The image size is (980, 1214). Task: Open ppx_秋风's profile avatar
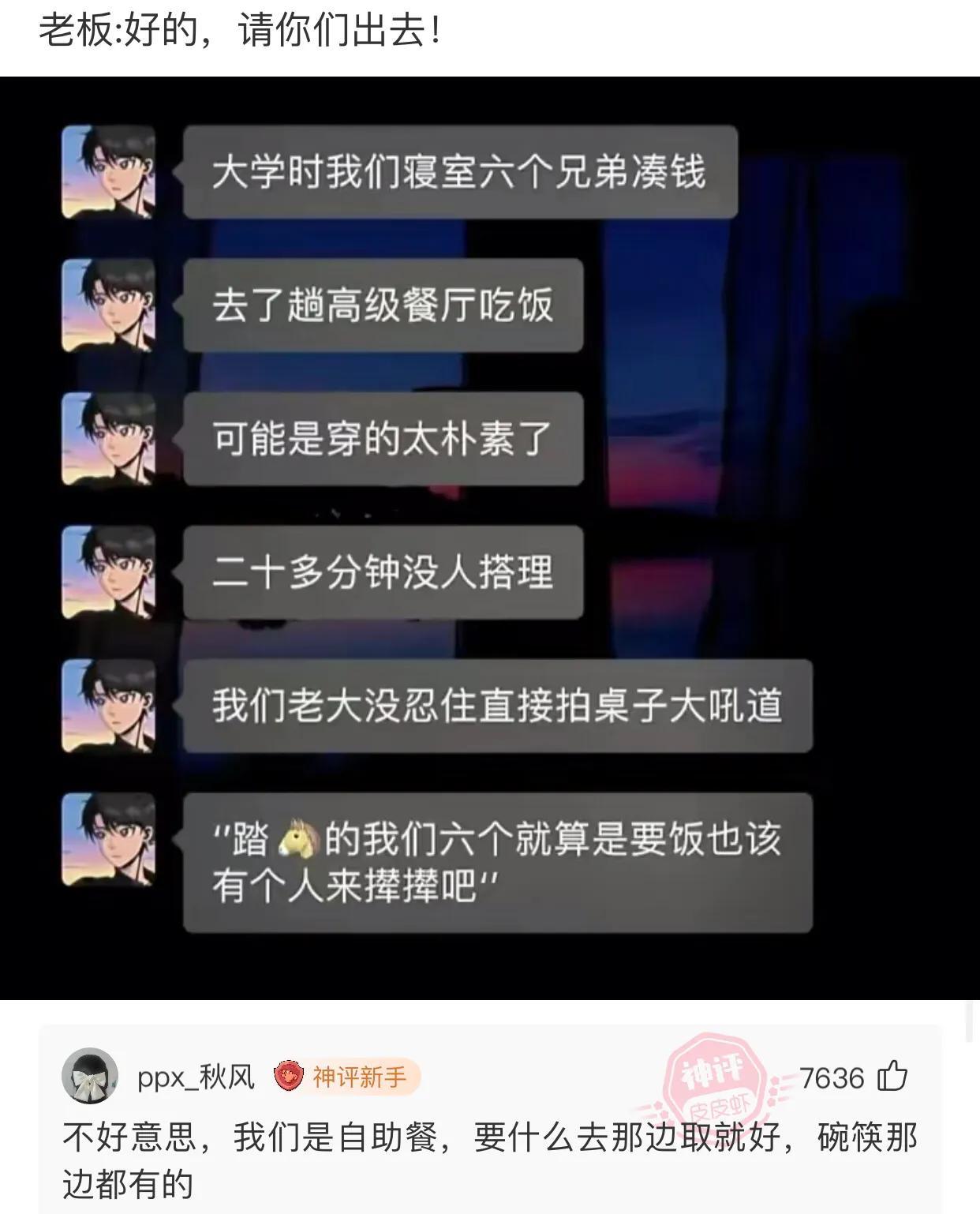[89, 1077]
